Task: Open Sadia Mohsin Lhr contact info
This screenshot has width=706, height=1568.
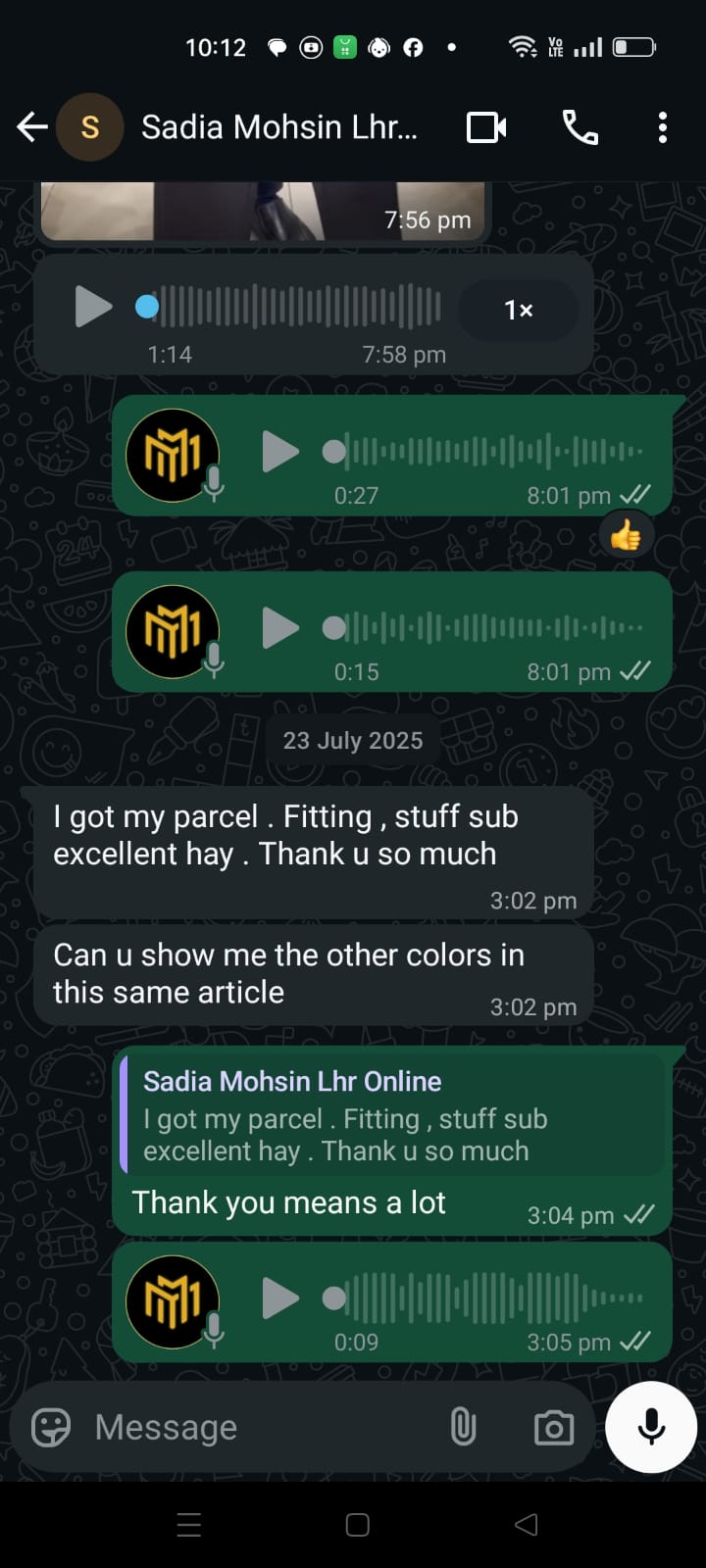Action: 278,127
